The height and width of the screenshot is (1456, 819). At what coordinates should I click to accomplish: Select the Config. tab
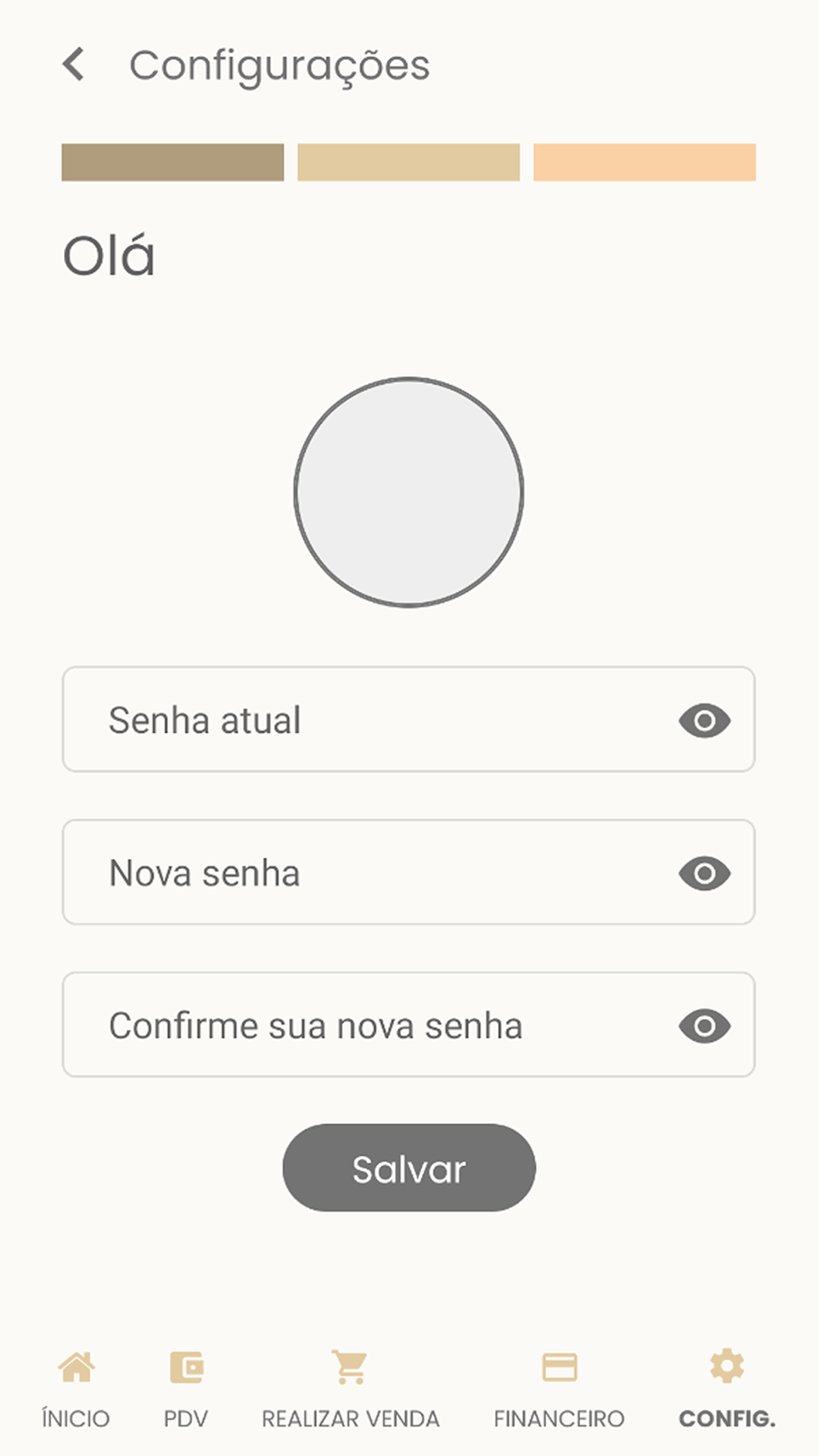pos(727,1390)
